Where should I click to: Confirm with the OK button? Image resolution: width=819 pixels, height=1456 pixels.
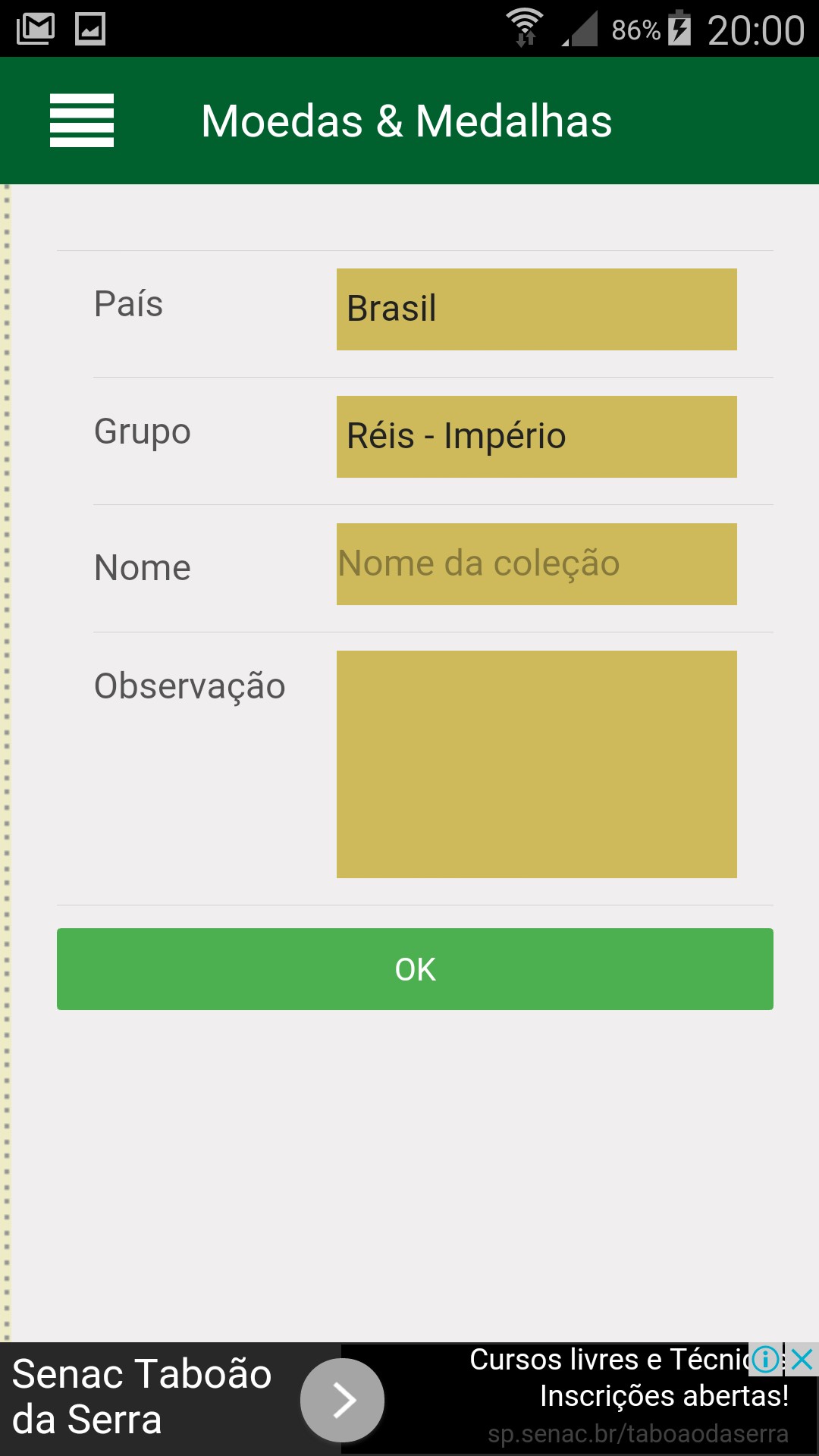415,969
